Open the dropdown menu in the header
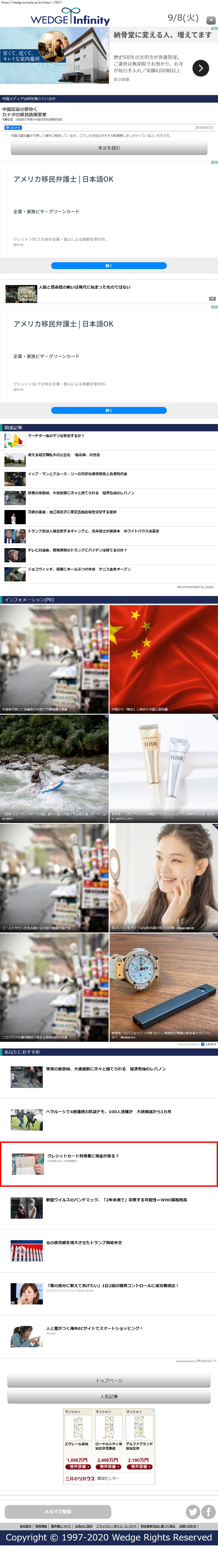Viewport: 218px width, 1568px height. tap(211, 20)
